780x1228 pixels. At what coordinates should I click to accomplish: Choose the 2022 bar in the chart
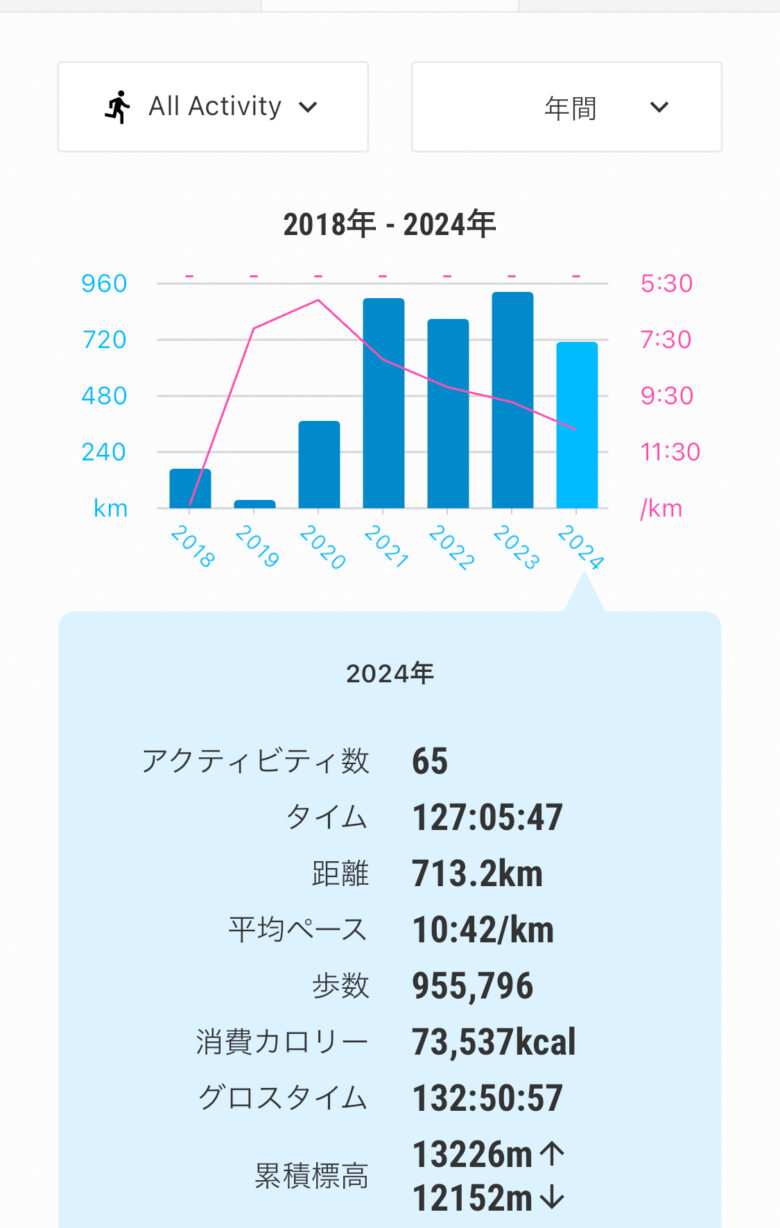point(448,413)
